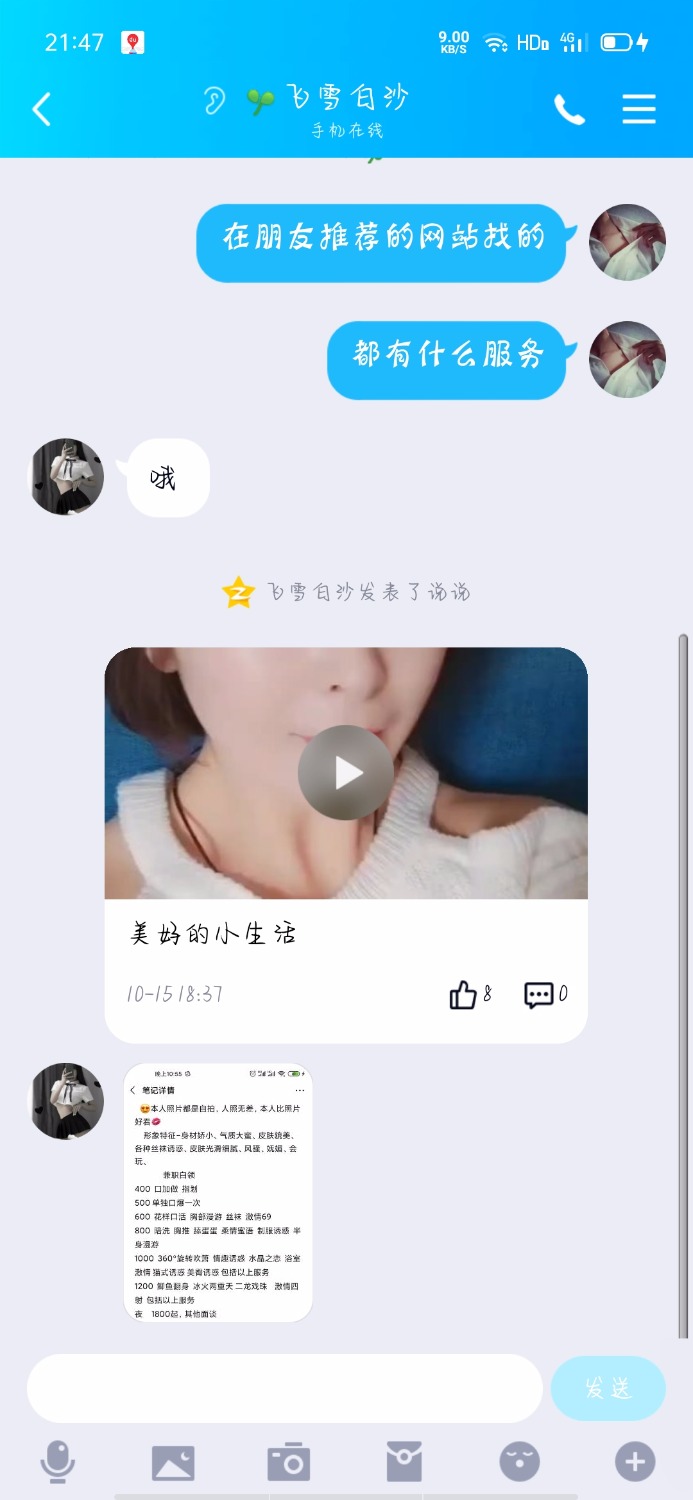Open the photo gallery picker

(x=173, y=1462)
